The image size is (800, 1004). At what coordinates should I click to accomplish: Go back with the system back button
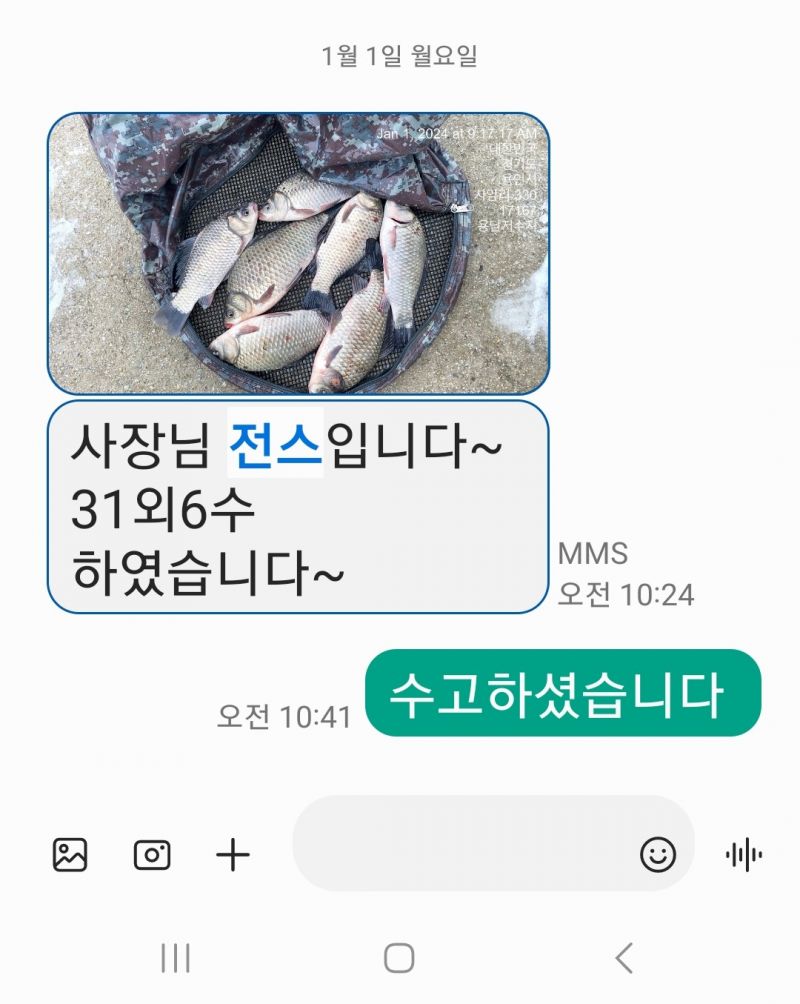pyautogui.click(x=624, y=958)
